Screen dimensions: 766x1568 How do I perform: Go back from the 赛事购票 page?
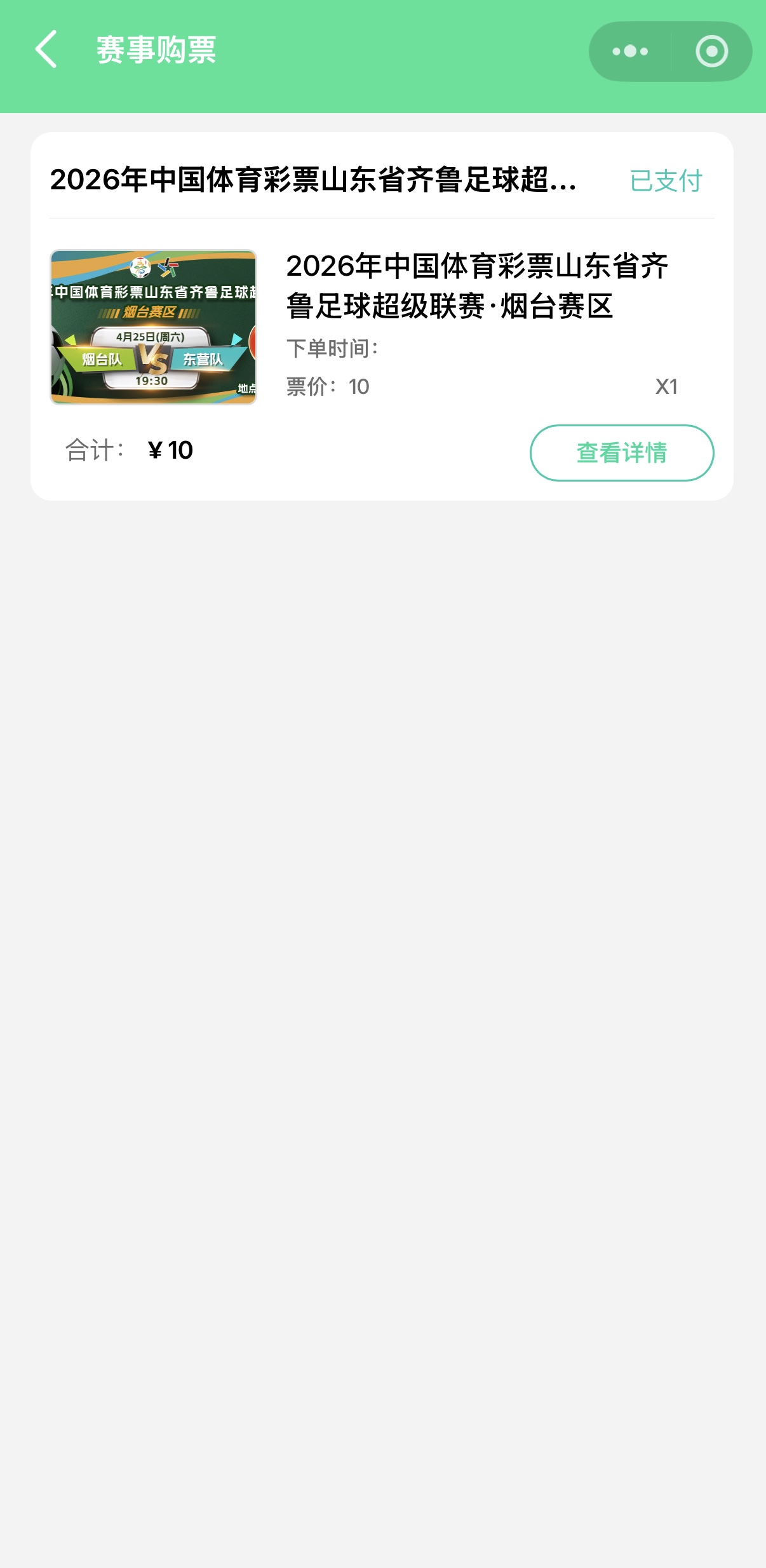point(46,50)
